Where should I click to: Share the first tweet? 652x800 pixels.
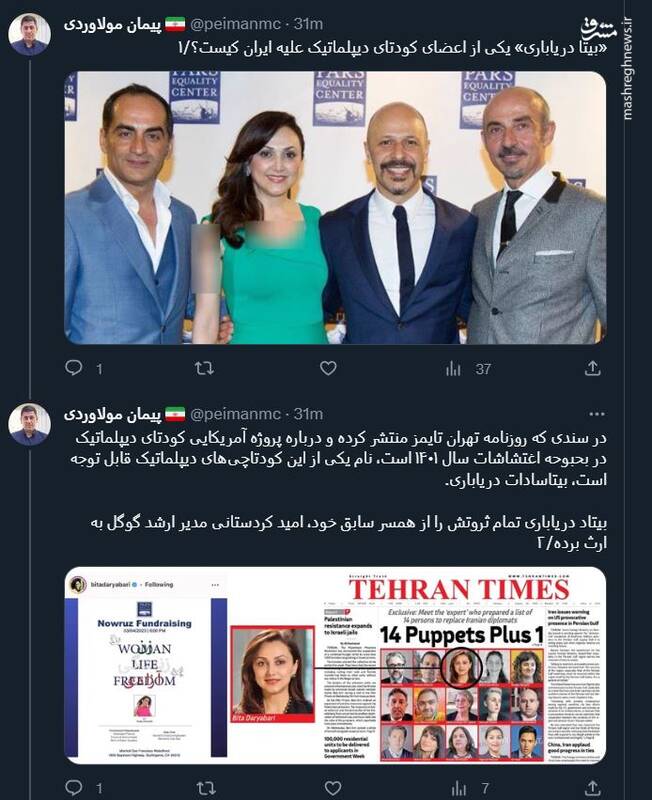(x=593, y=368)
